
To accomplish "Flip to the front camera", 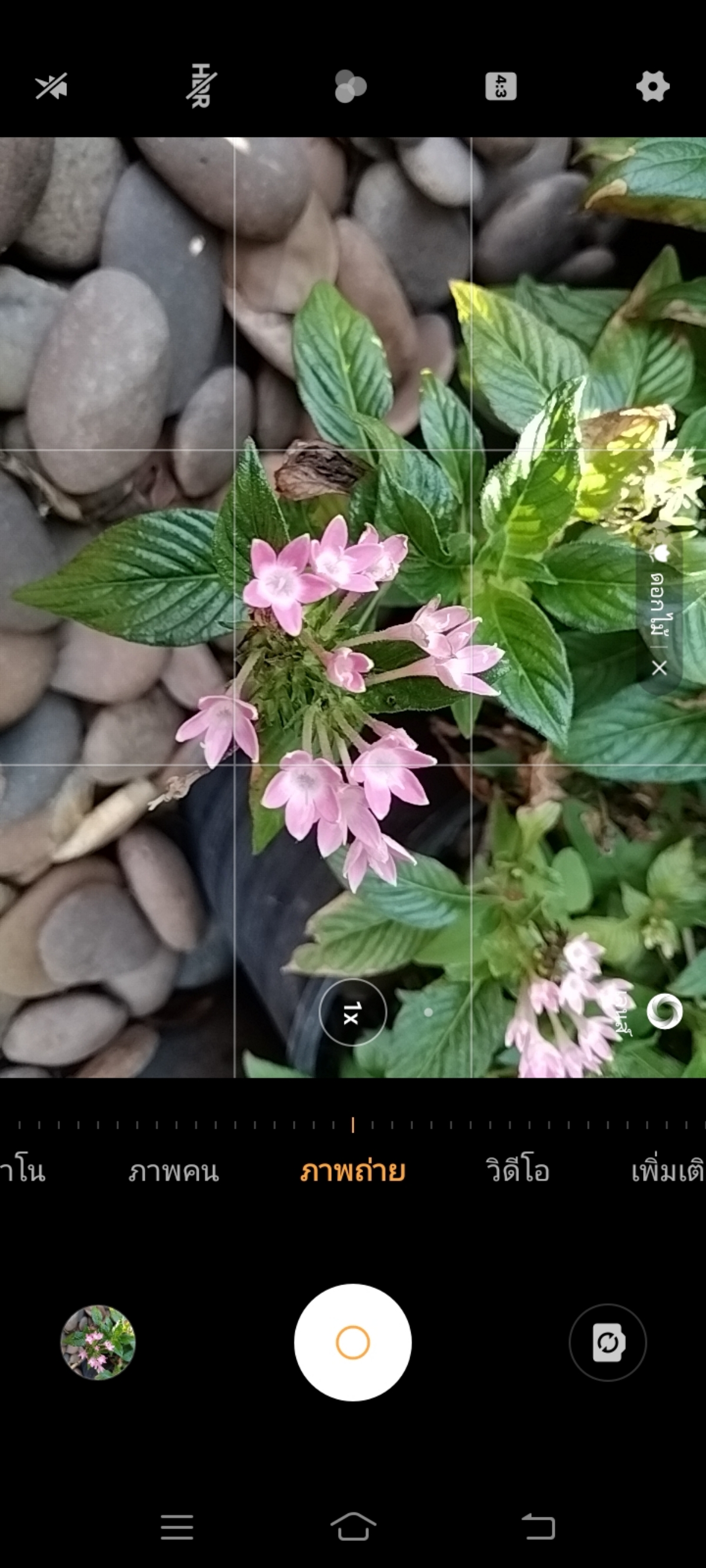I will point(607,1342).
